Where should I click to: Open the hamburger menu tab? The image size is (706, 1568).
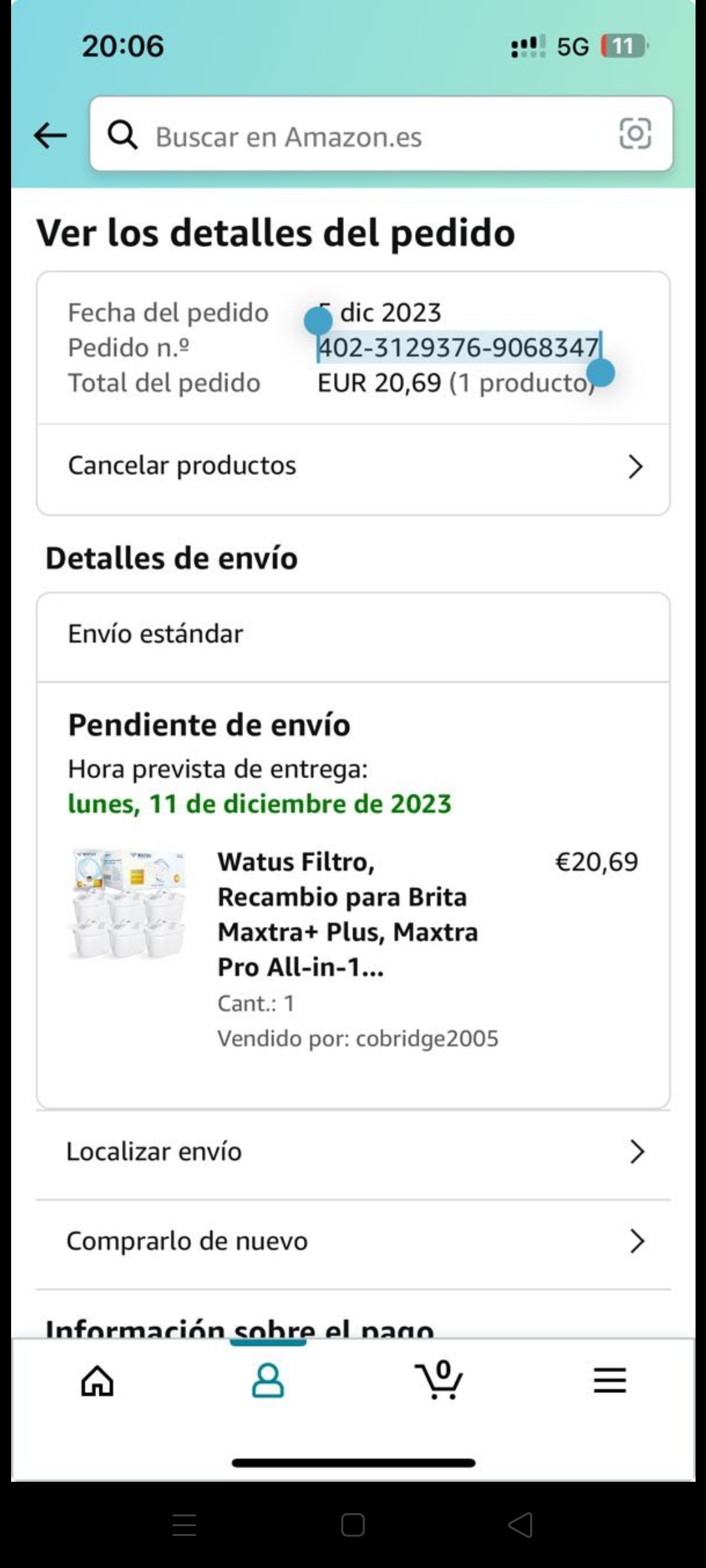(x=610, y=1380)
